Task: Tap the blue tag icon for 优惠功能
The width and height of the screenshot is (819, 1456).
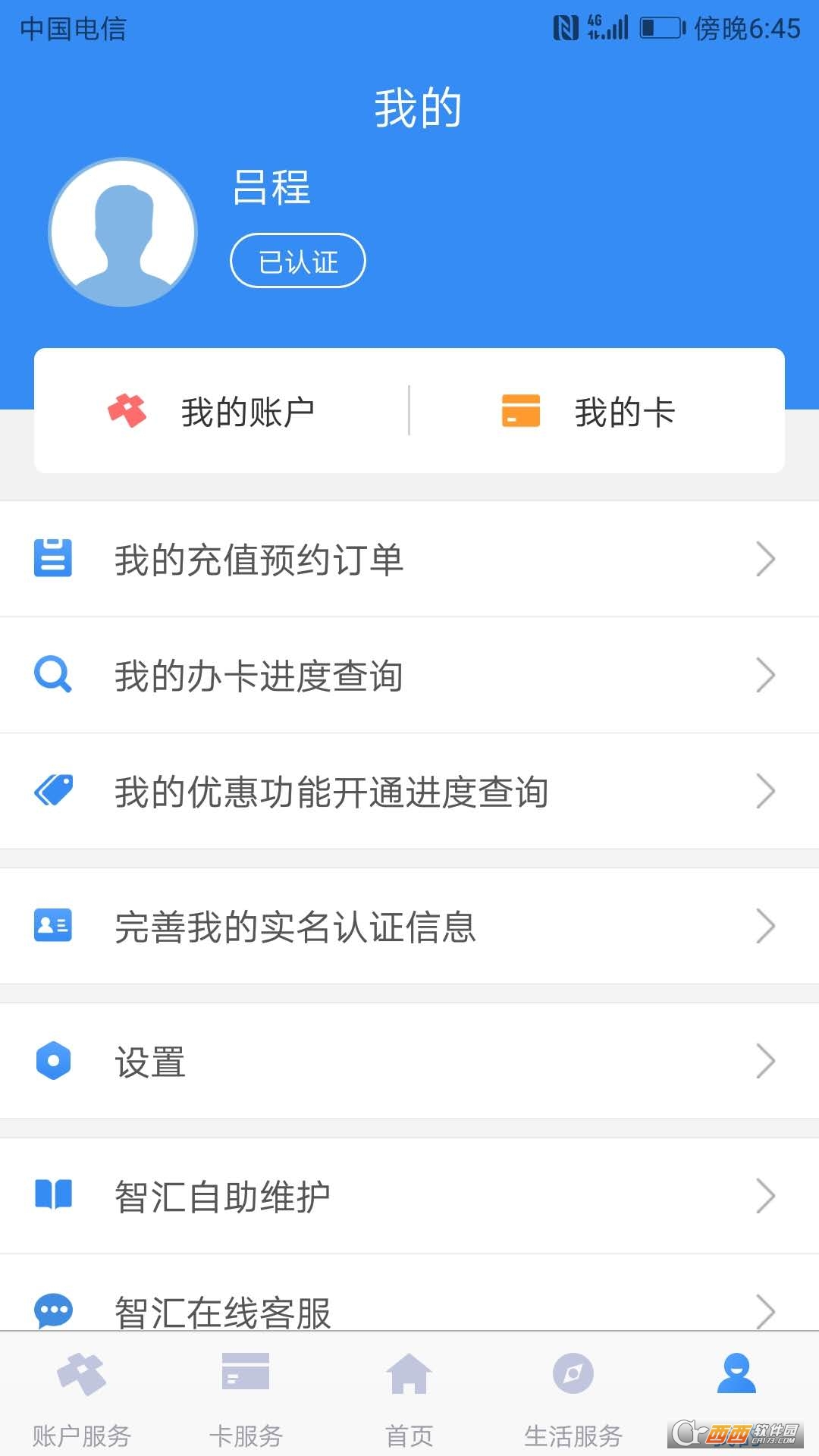Action: pos(53,791)
